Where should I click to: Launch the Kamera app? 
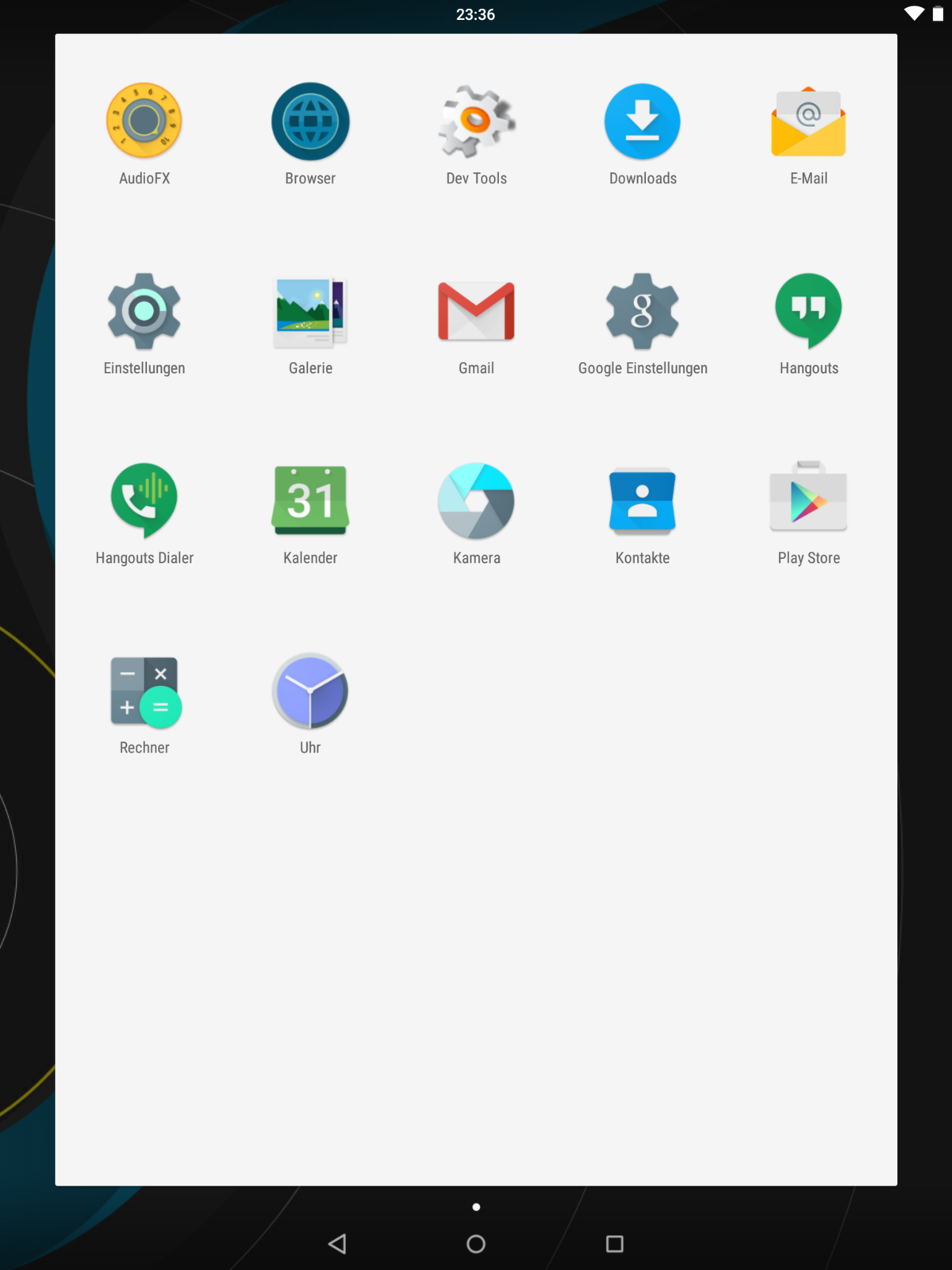(476, 501)
